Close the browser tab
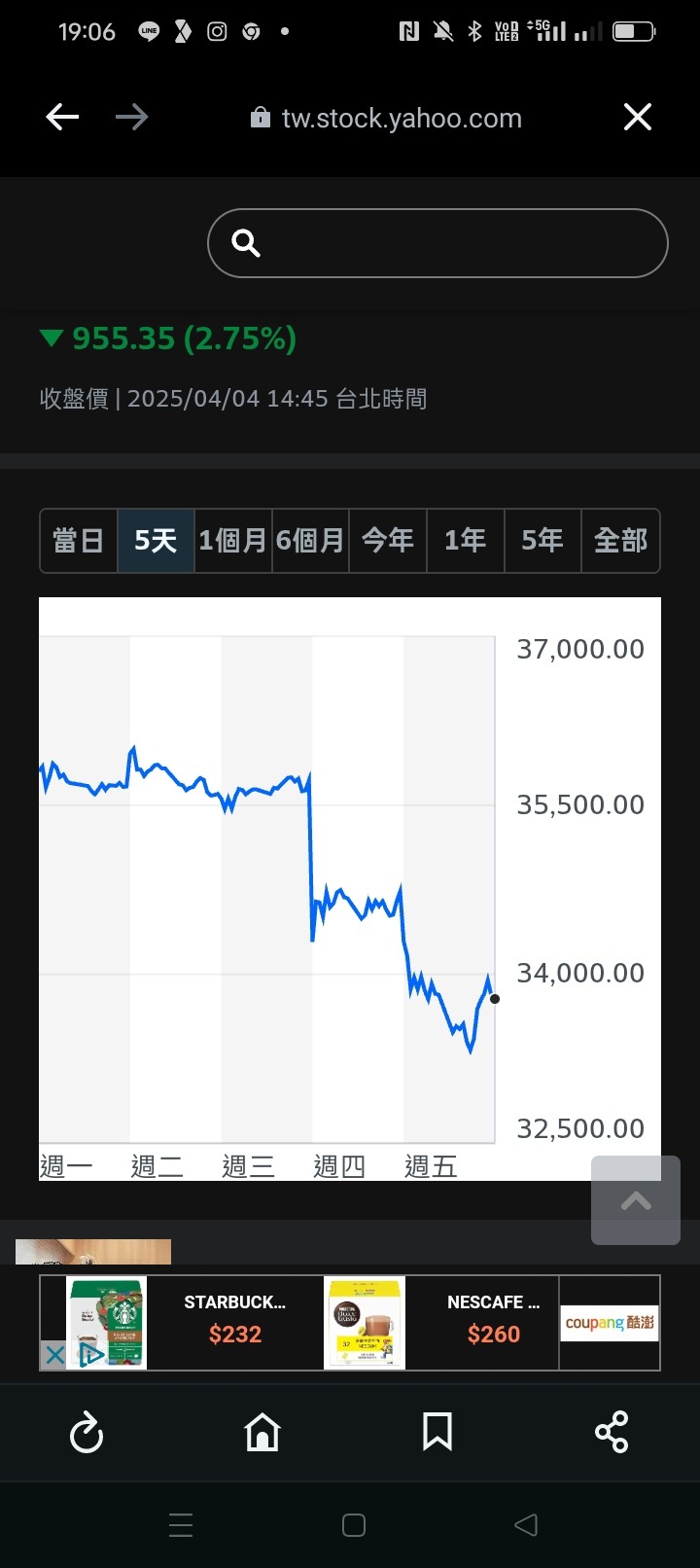This screenshot has width=700, height=1568. 638,118
